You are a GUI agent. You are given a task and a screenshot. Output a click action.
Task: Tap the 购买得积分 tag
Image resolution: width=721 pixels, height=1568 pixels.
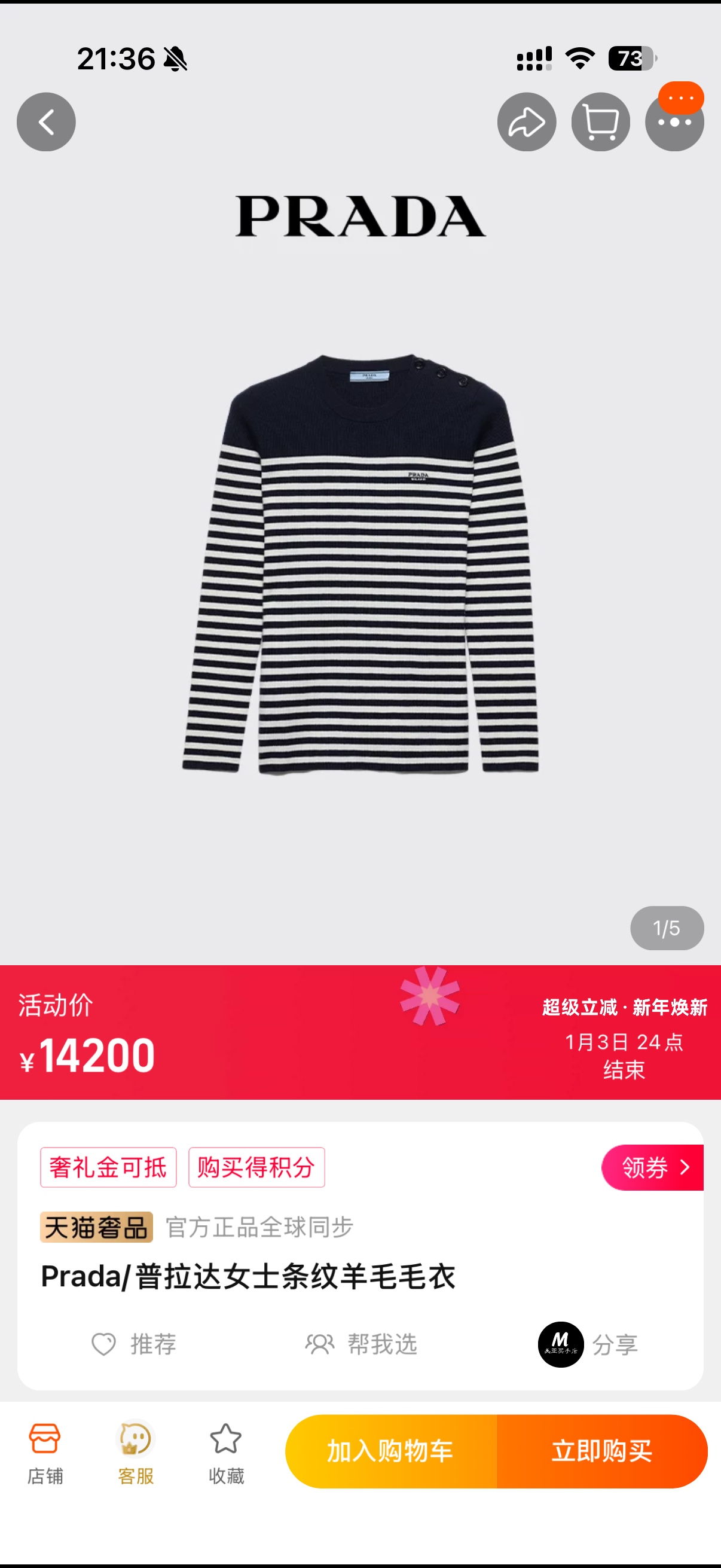click(256, 1167)
